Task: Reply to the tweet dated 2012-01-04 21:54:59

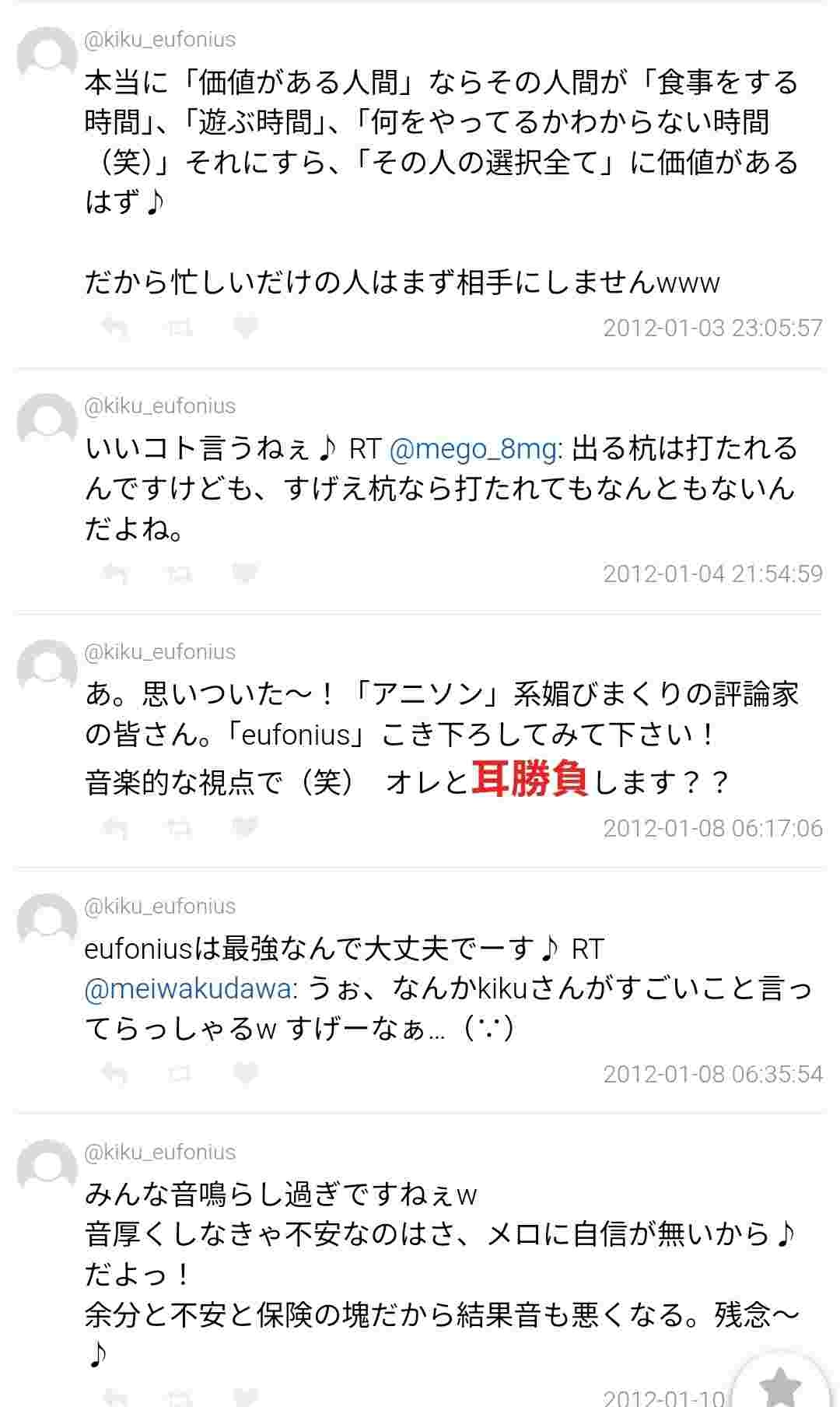Action: [x=115, y=574]
